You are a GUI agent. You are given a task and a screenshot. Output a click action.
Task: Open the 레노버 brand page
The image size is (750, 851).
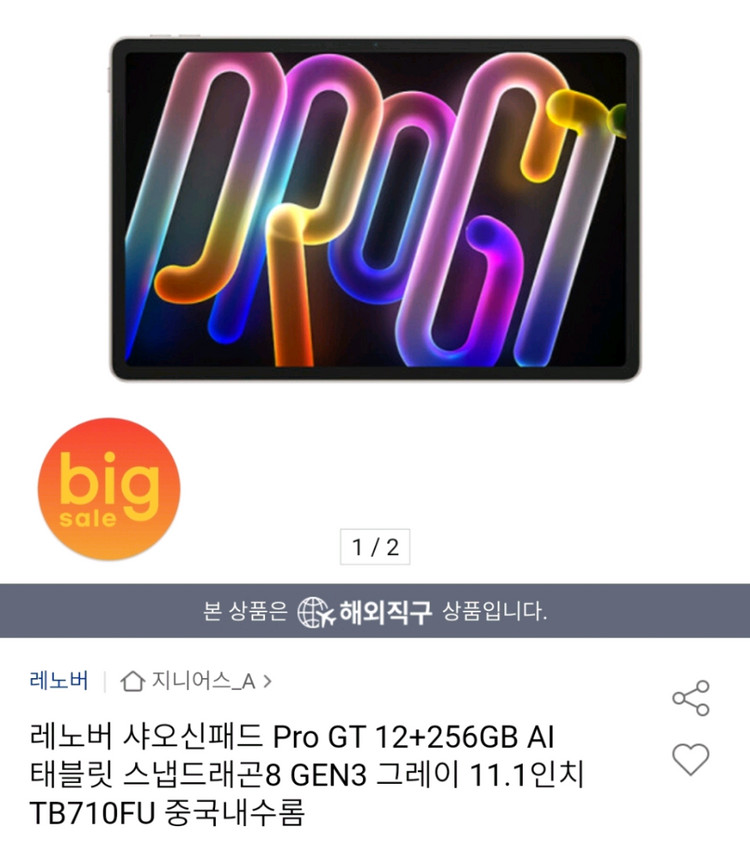coord(59,681)
